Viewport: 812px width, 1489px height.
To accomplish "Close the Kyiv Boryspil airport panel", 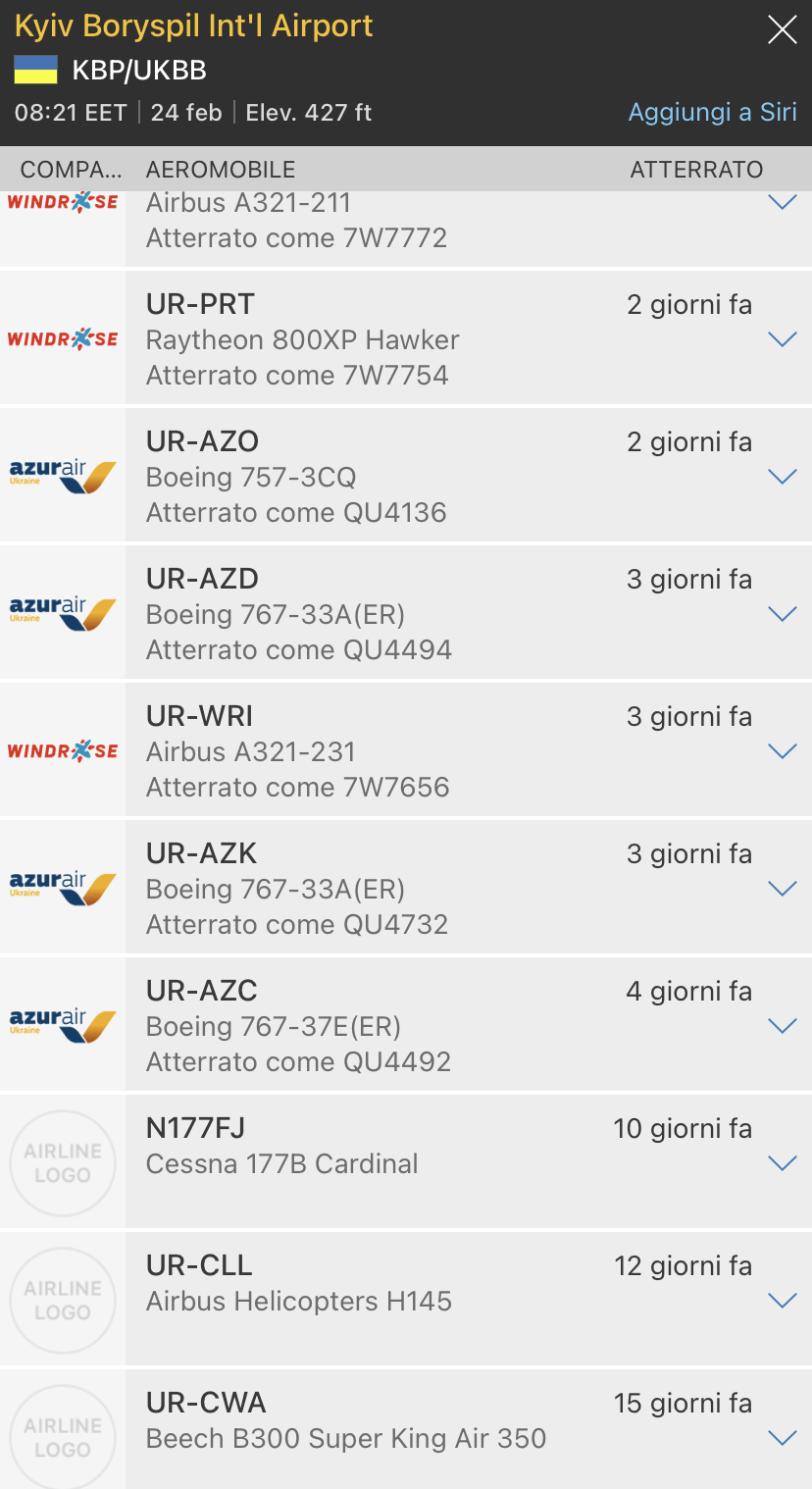I will tap(782, 30).
